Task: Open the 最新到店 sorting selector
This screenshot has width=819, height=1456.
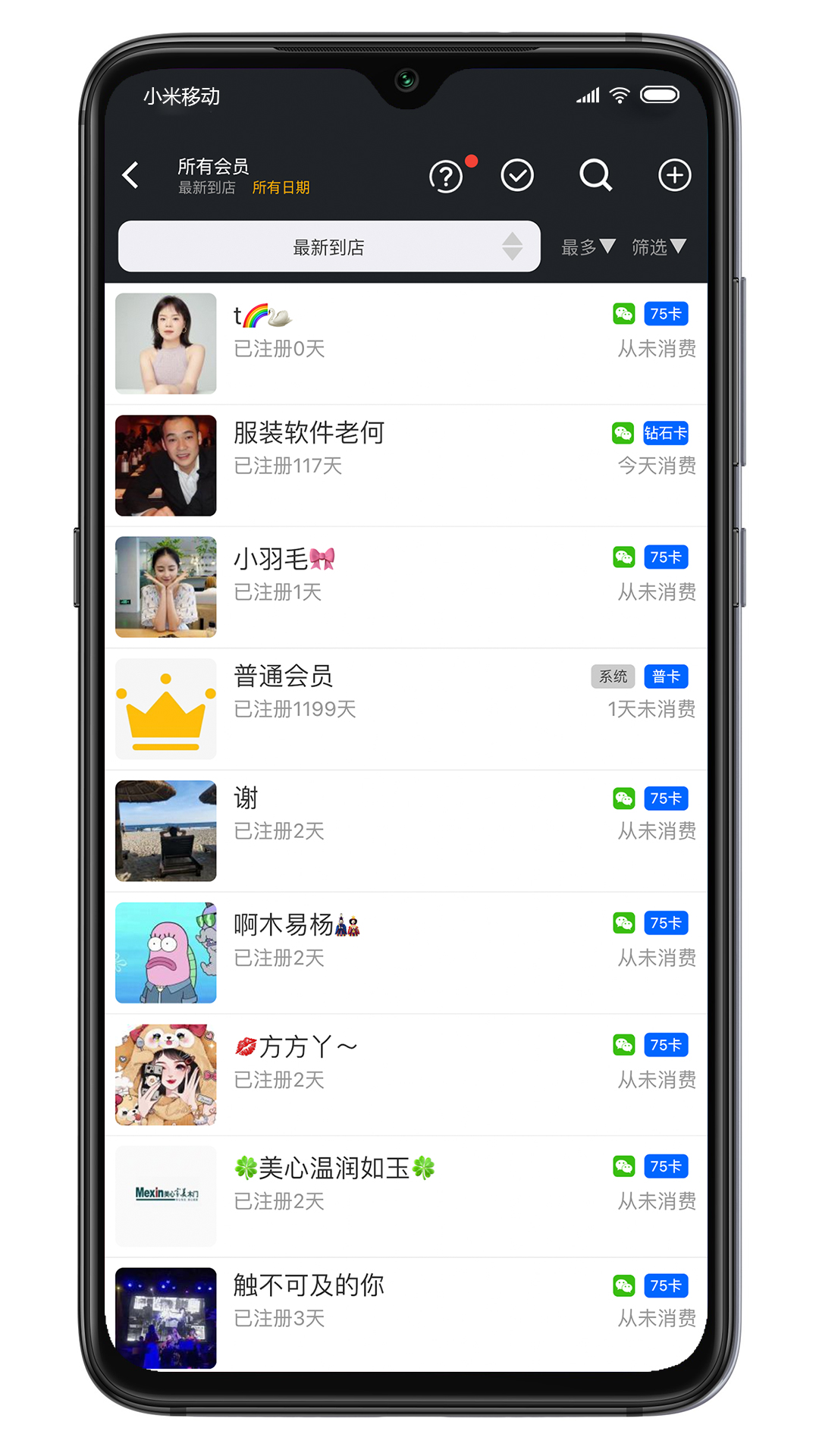Action: point(328,246)
